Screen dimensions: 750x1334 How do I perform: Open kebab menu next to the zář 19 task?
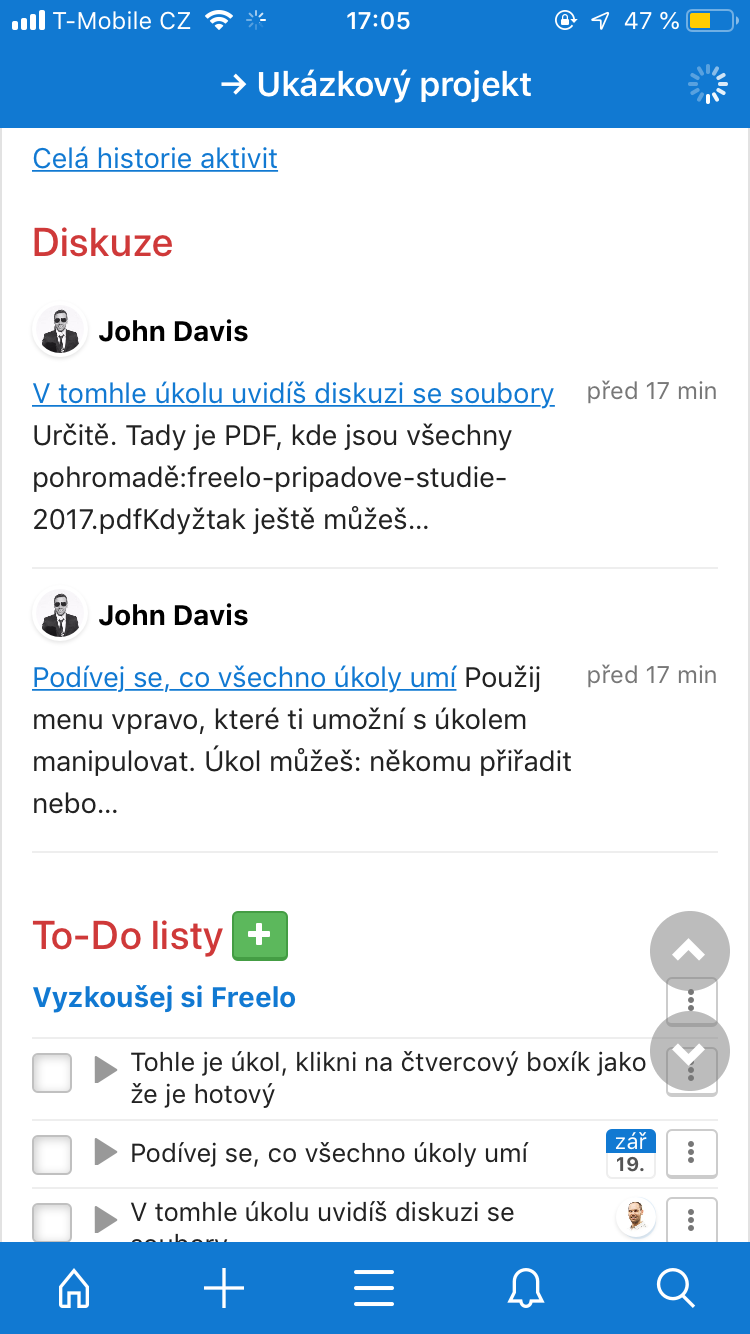[691, 1154]
